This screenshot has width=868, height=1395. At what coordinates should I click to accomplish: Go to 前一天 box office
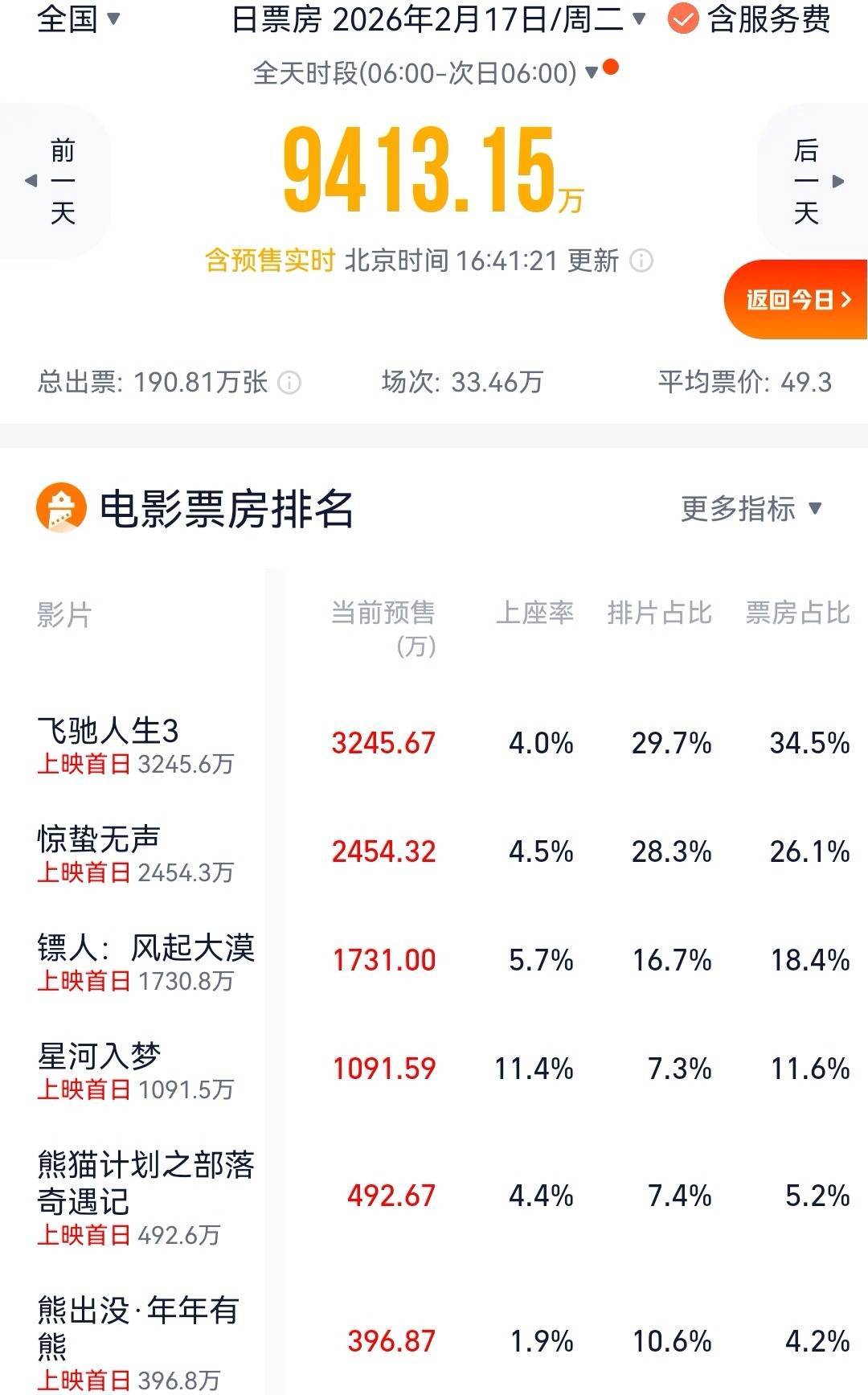[x=56, y=182]
